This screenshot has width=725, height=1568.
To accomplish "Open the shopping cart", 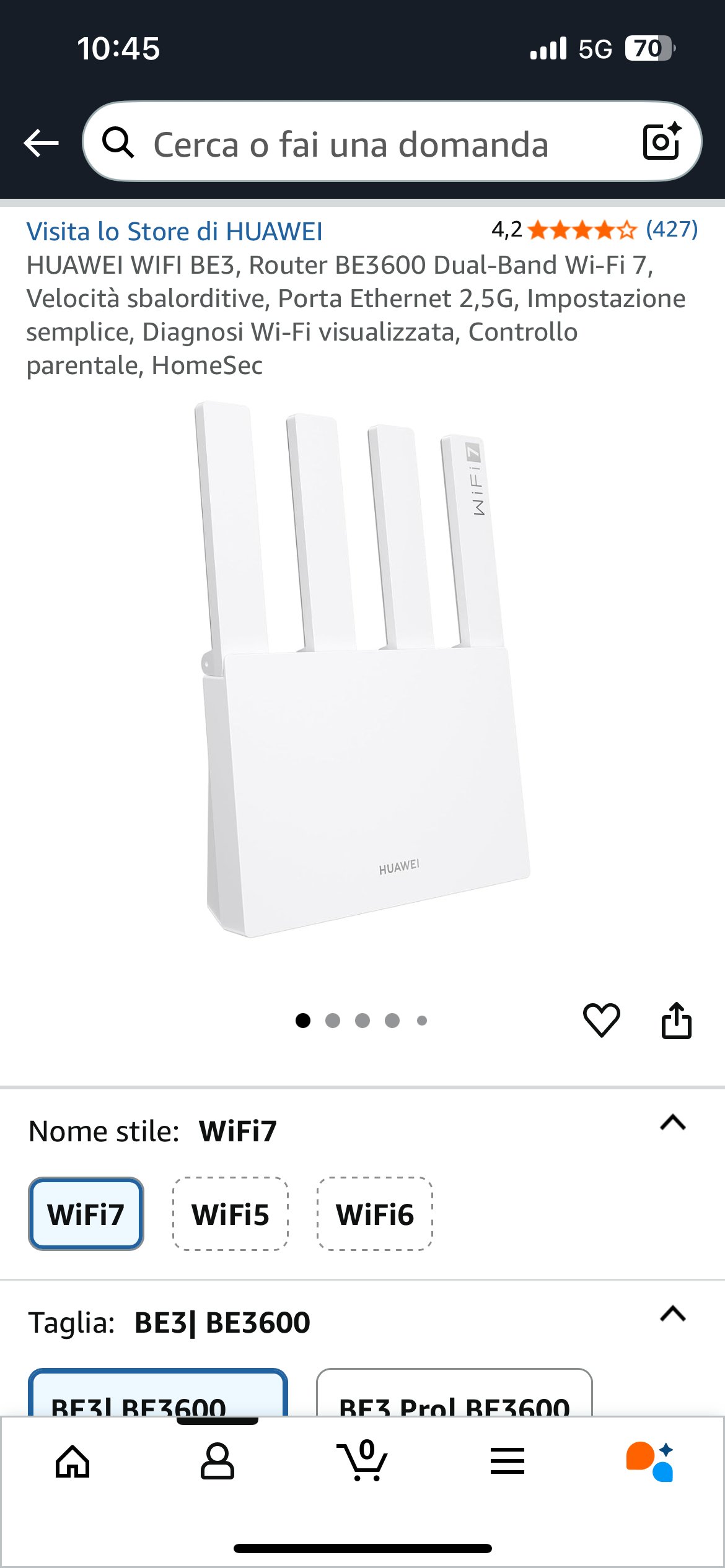I will click(362, 1461).
